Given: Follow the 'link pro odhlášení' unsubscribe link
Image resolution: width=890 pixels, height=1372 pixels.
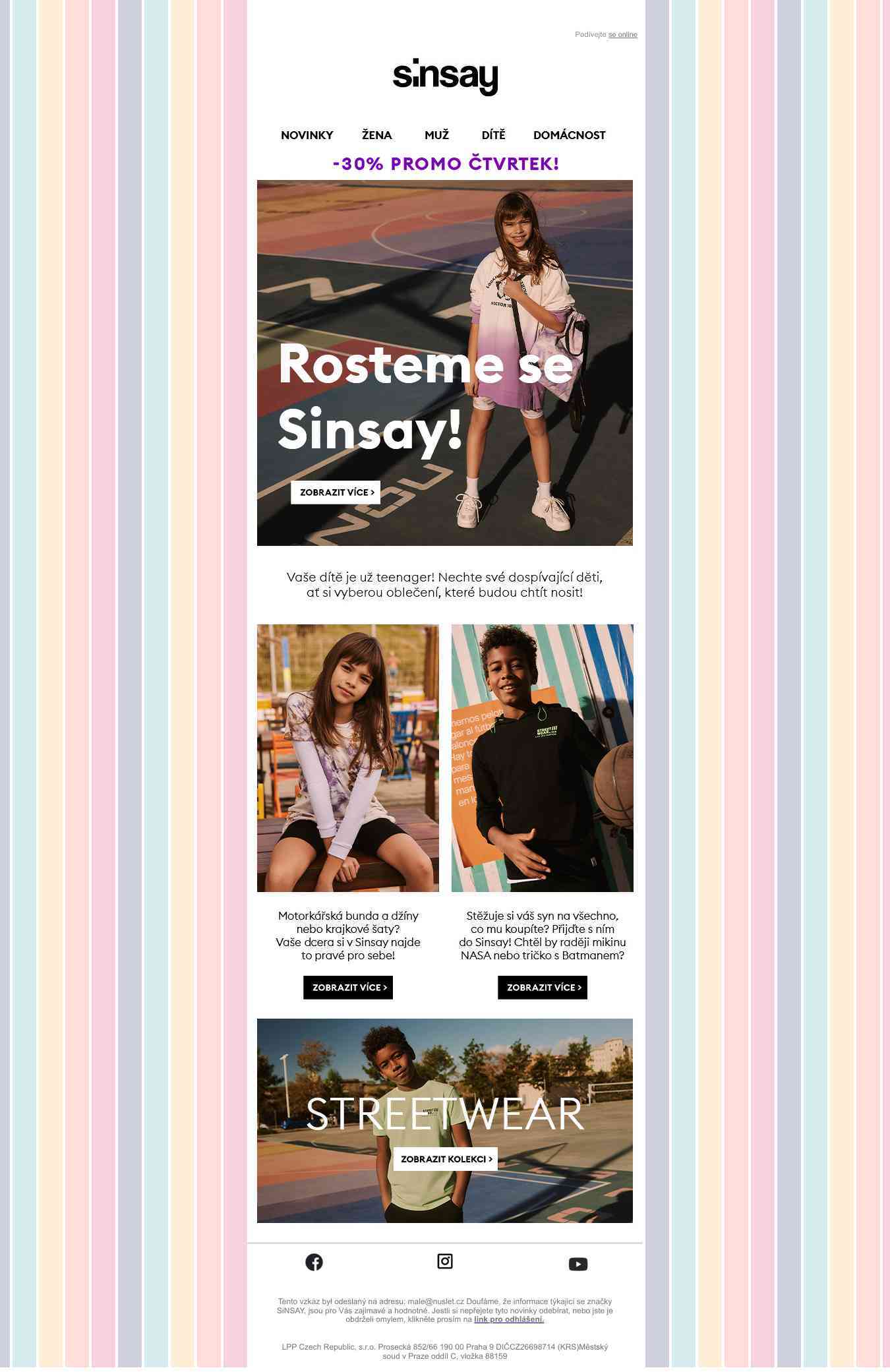Looking at the screenshot, I should point(508,1319).
